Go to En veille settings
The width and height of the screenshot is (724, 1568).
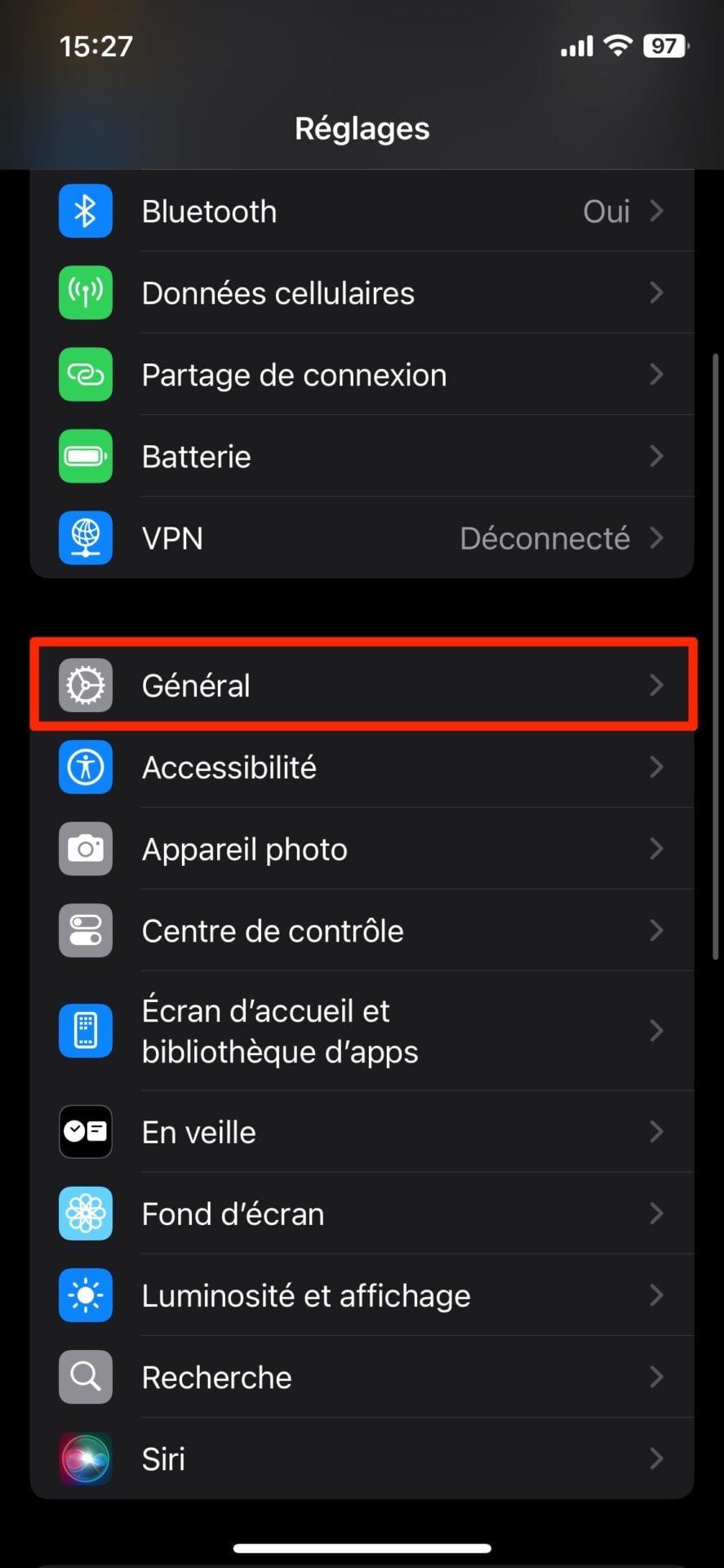pyautogui.click(x=362, y=1132)
